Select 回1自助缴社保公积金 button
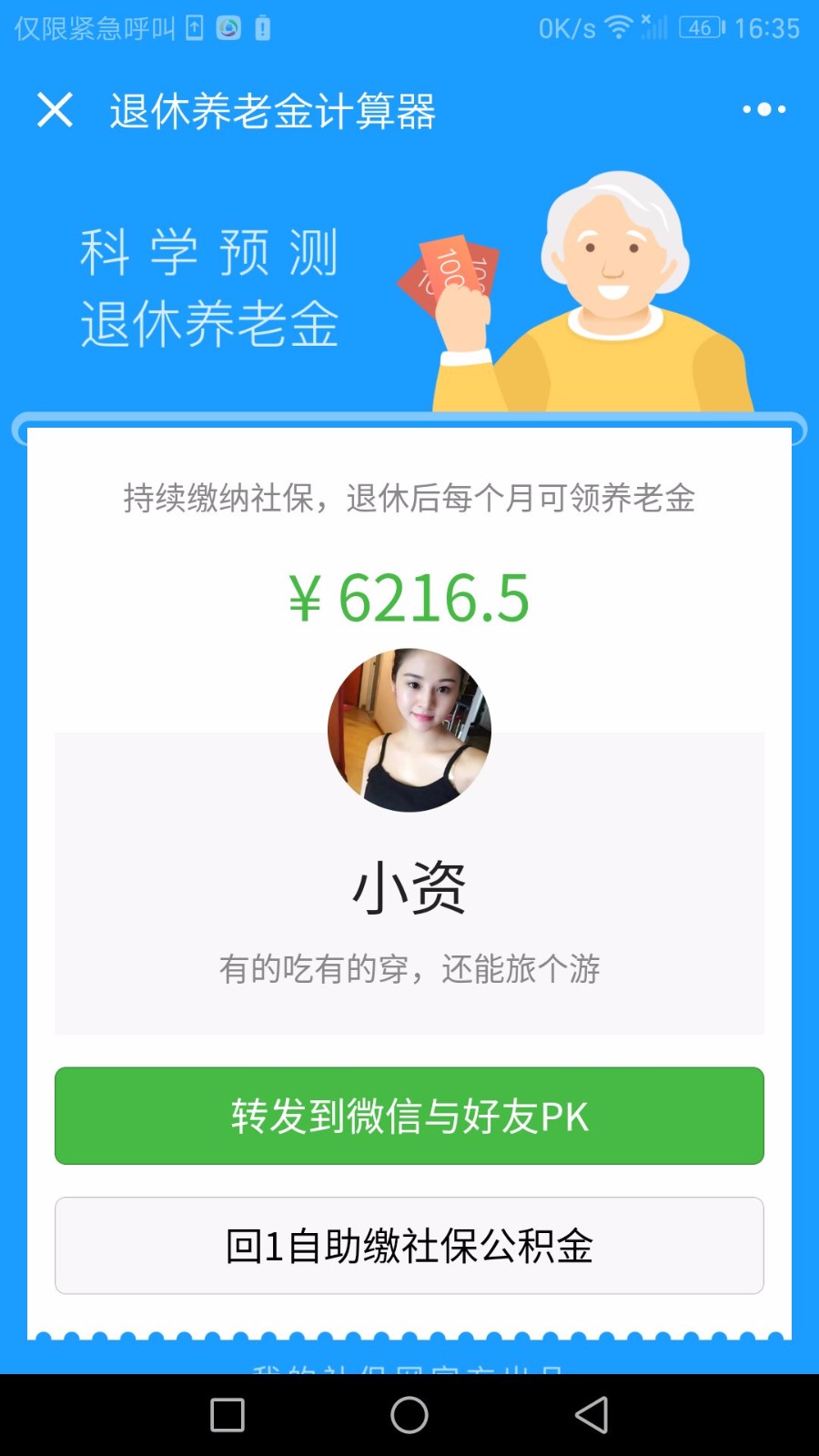Viewport: 819px width, 1456px height. [x=409, y=1246]
